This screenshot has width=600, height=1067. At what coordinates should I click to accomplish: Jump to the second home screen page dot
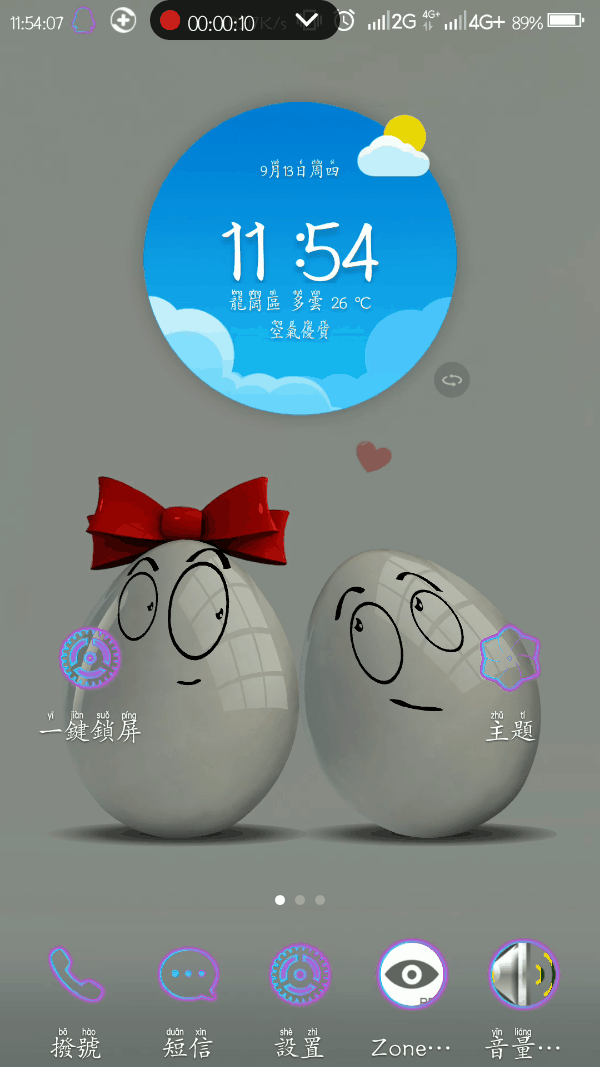300,900
